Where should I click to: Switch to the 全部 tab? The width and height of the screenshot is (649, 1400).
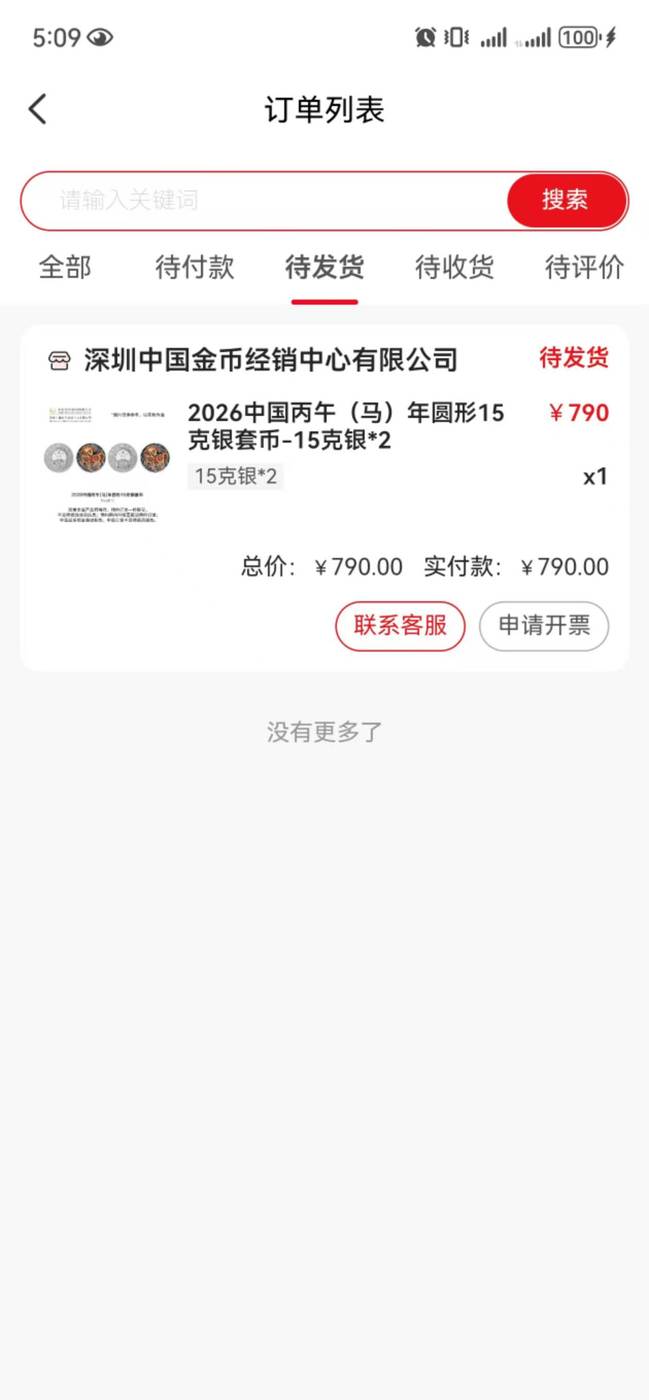[65, 267]
